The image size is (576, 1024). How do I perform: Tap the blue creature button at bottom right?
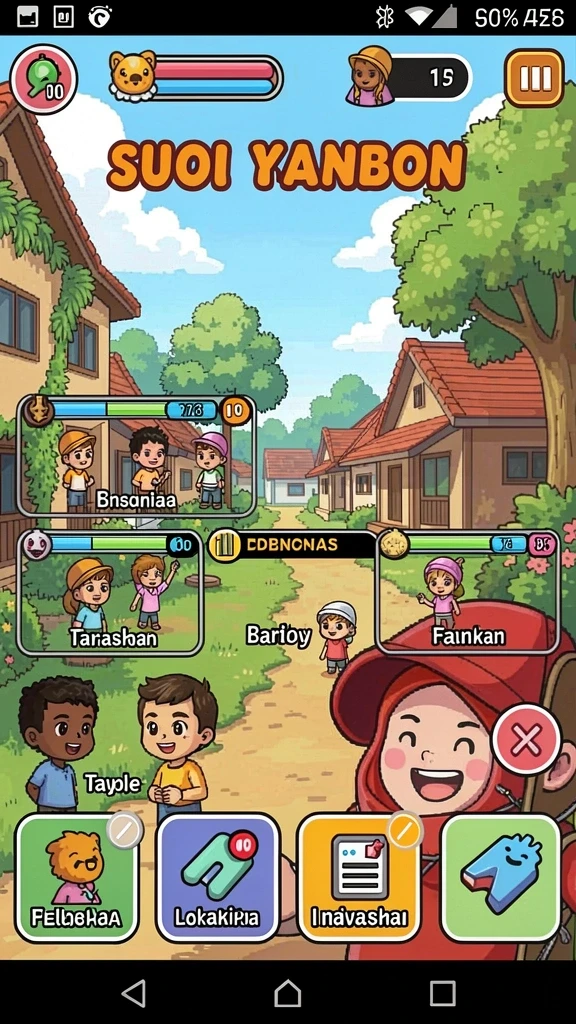(501, 877)
